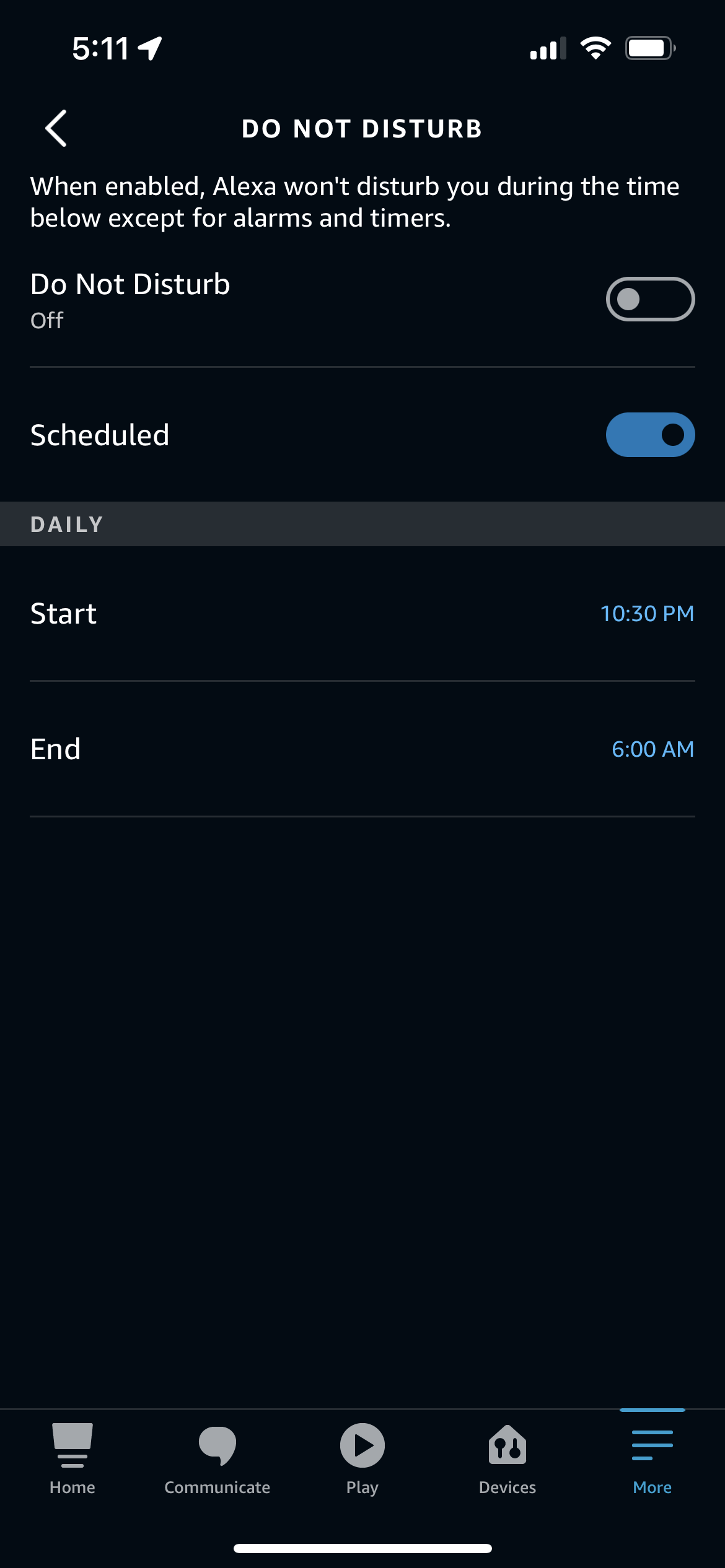
Task: Turn on the Do Not Disturb switch
Action: (x=649, y=299)
